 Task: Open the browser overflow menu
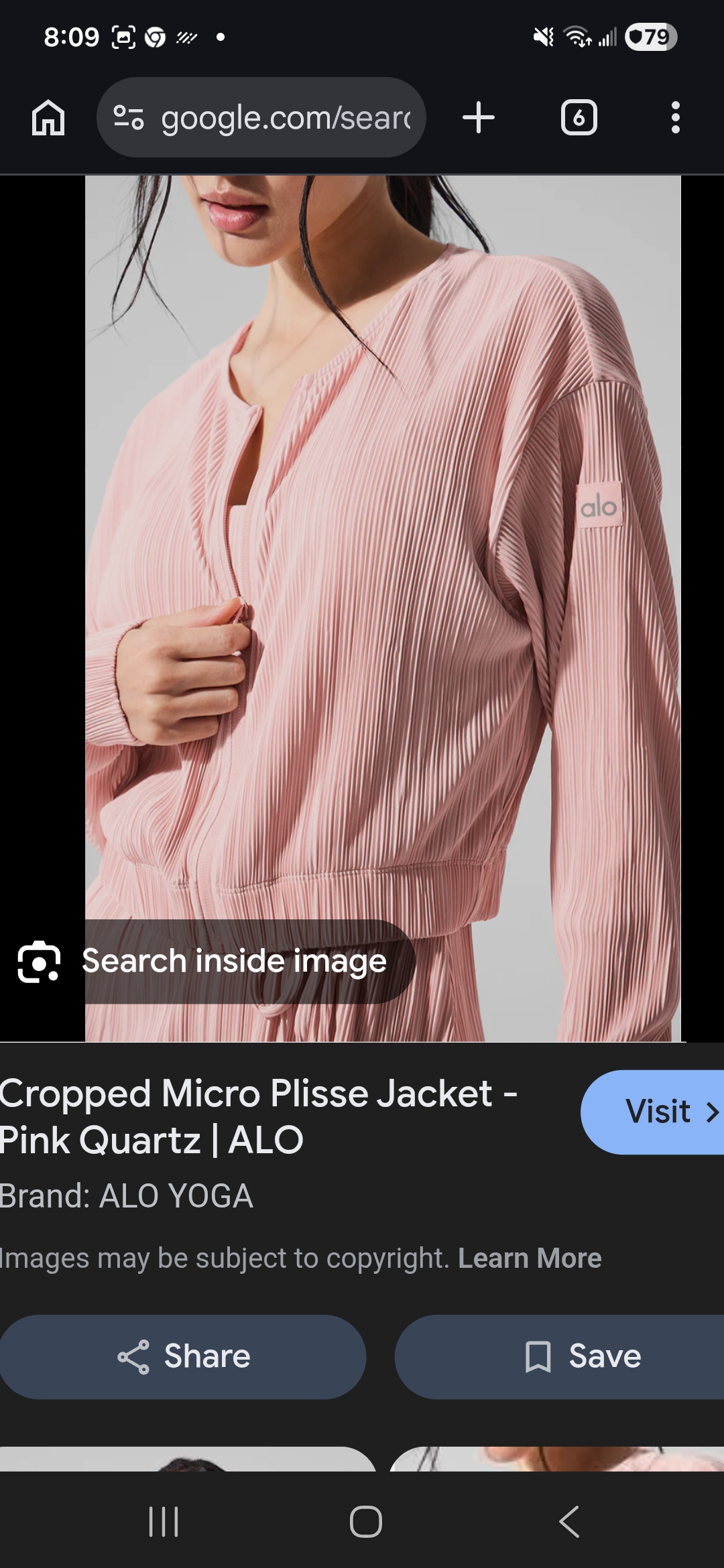click(675, 118)
